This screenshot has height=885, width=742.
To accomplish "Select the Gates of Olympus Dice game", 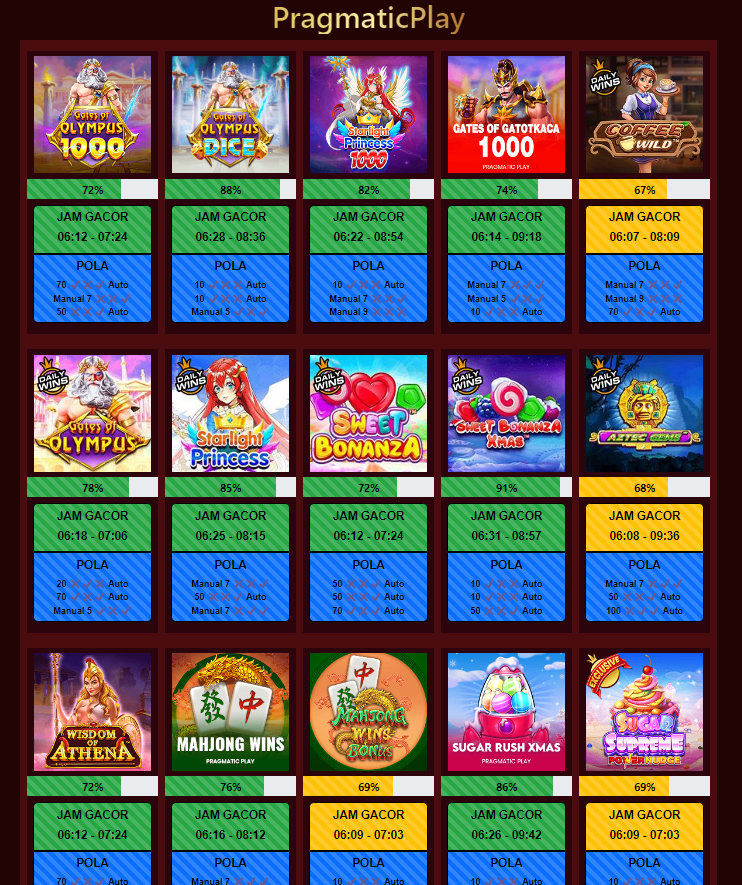I will [230, 114].
